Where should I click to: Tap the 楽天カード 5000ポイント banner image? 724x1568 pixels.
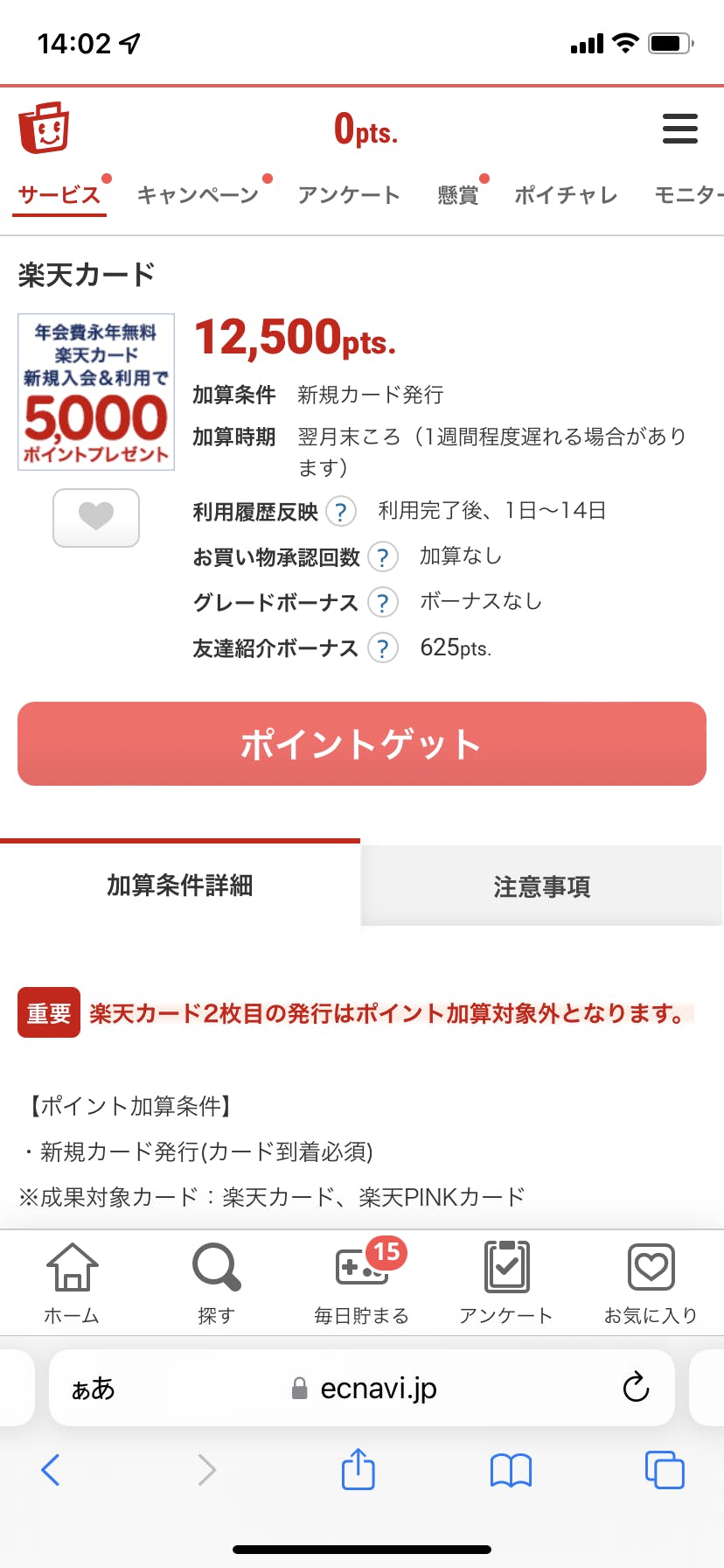pyautogui.click(x=96, y=392)
